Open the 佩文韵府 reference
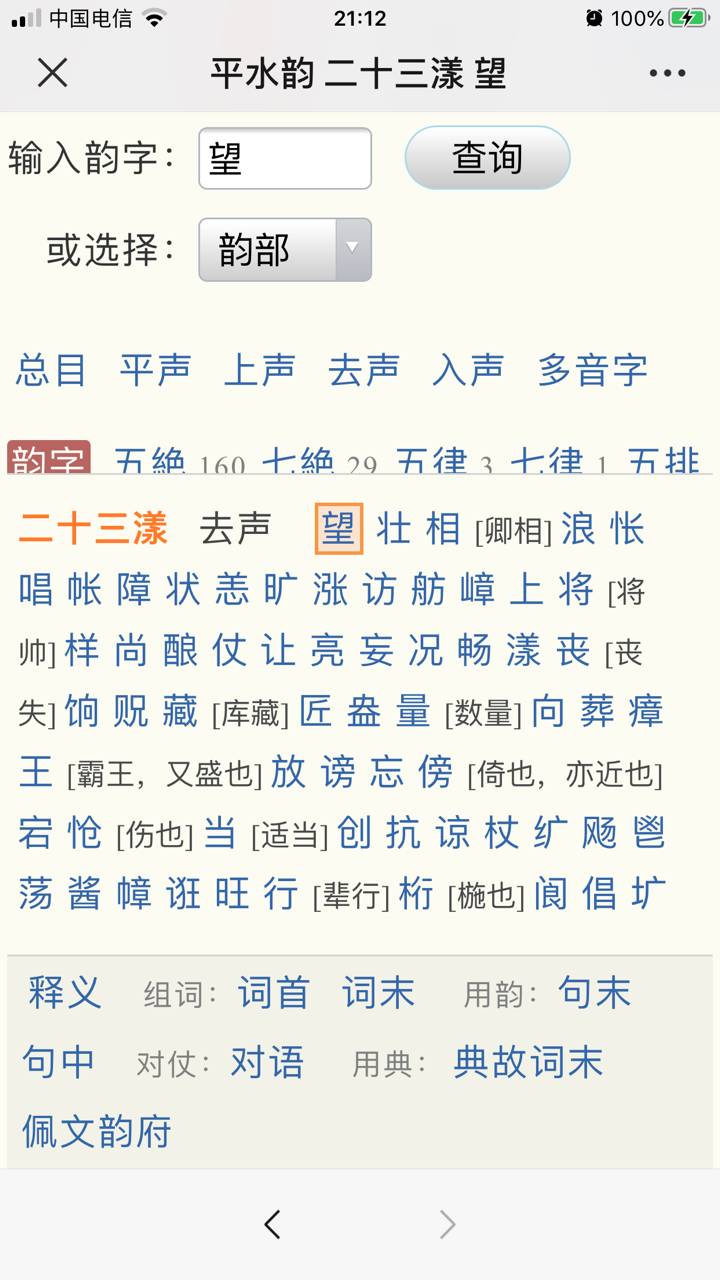Screen dimensions: 720x1280 [x=97, y=1131]
